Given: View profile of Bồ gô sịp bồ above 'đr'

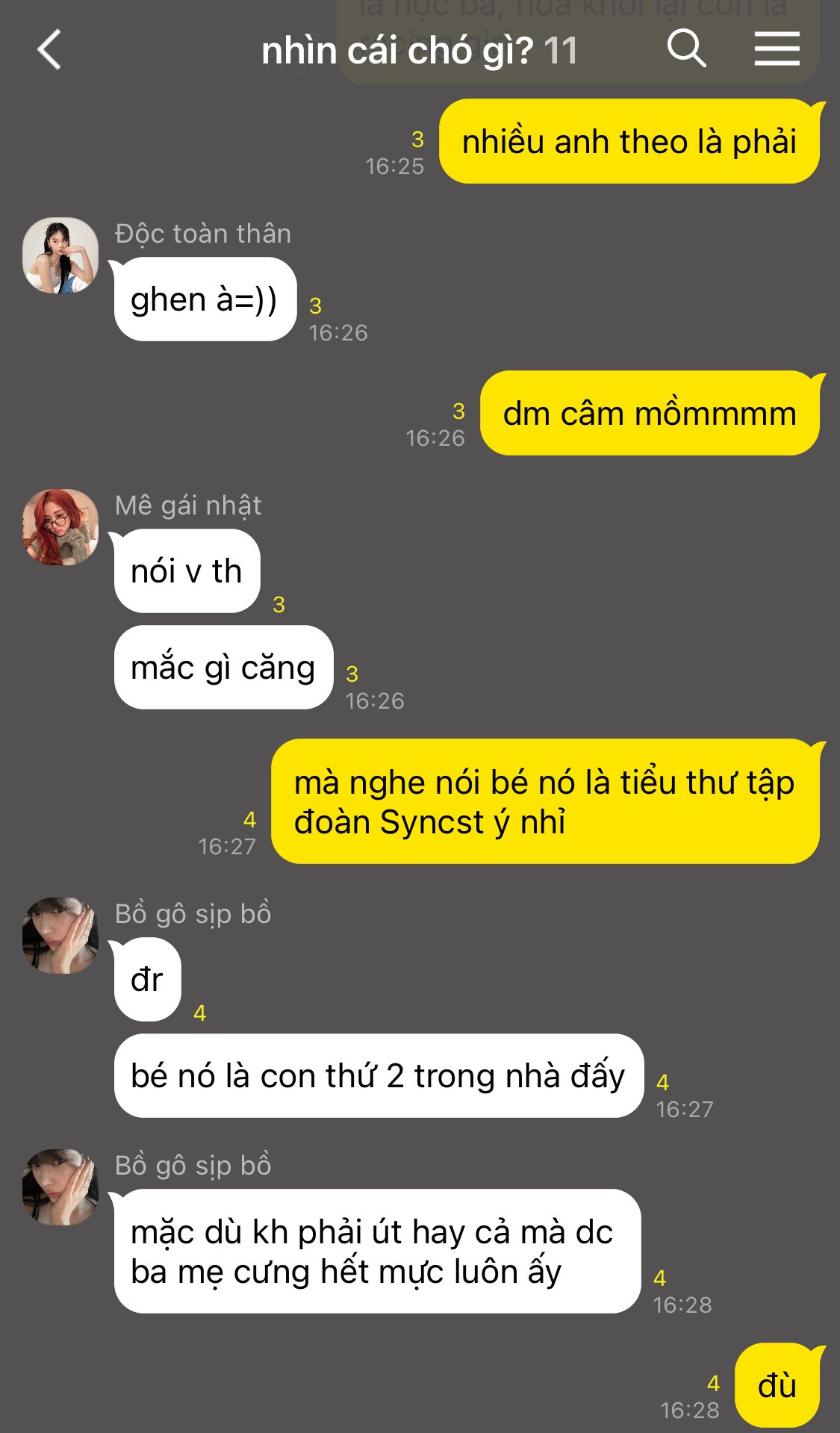Looking at the screenshot, I should coord(60,936).
